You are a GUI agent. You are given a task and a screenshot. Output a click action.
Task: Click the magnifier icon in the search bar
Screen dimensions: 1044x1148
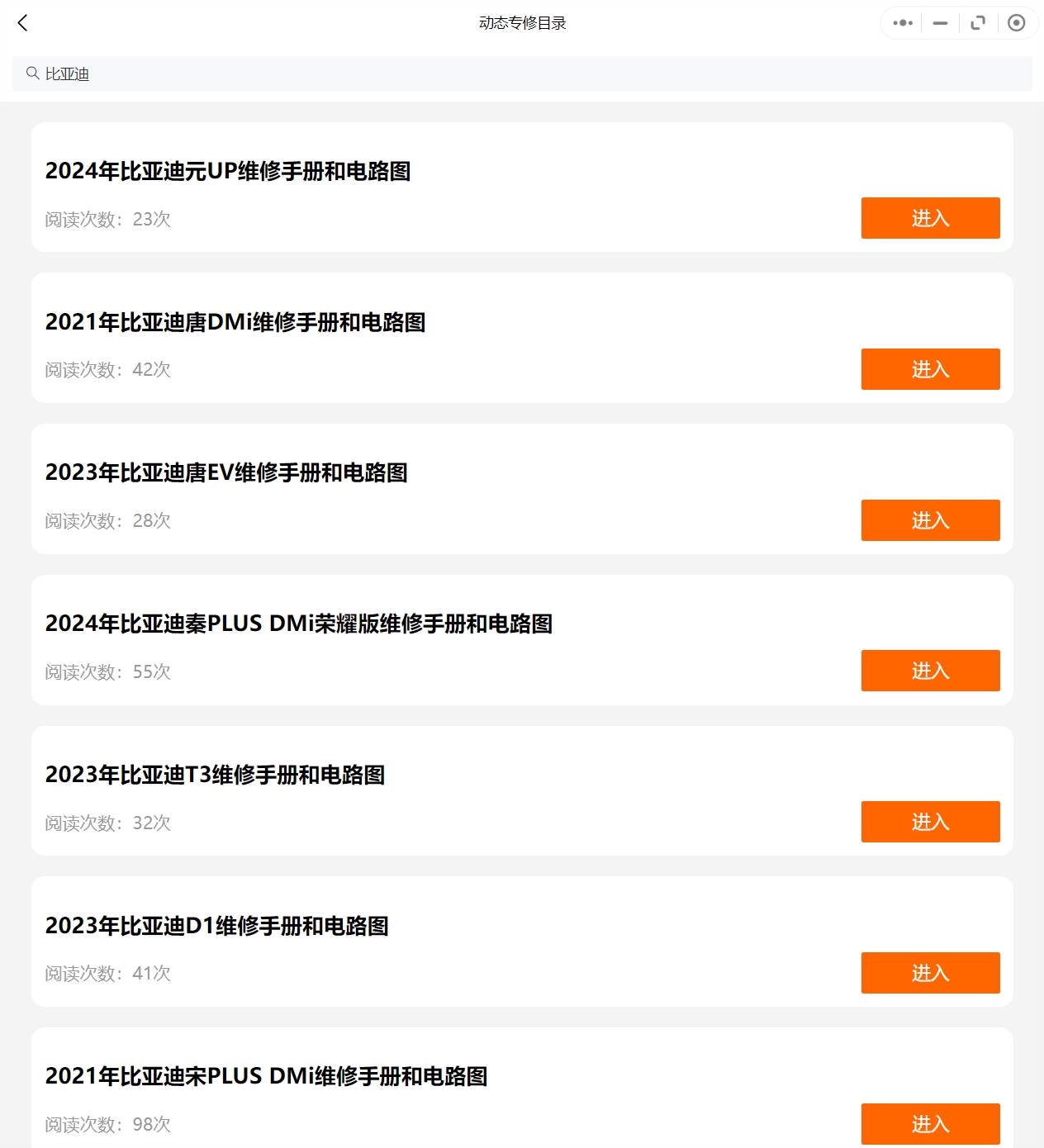[x=32, y=73]
